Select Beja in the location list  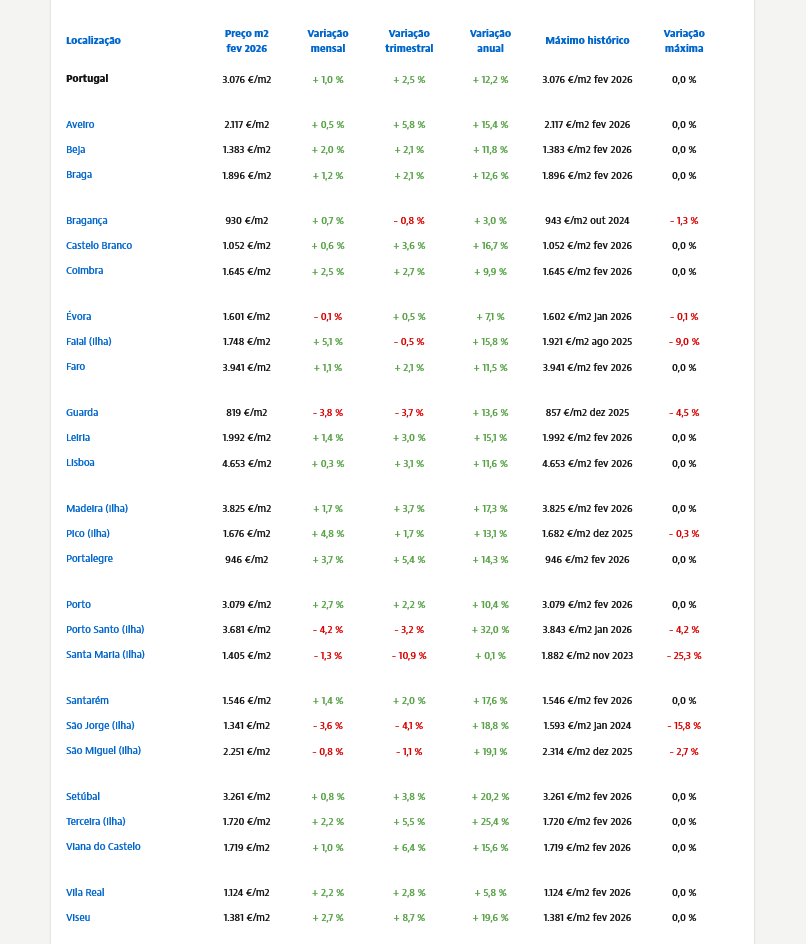tap(76, 150)
